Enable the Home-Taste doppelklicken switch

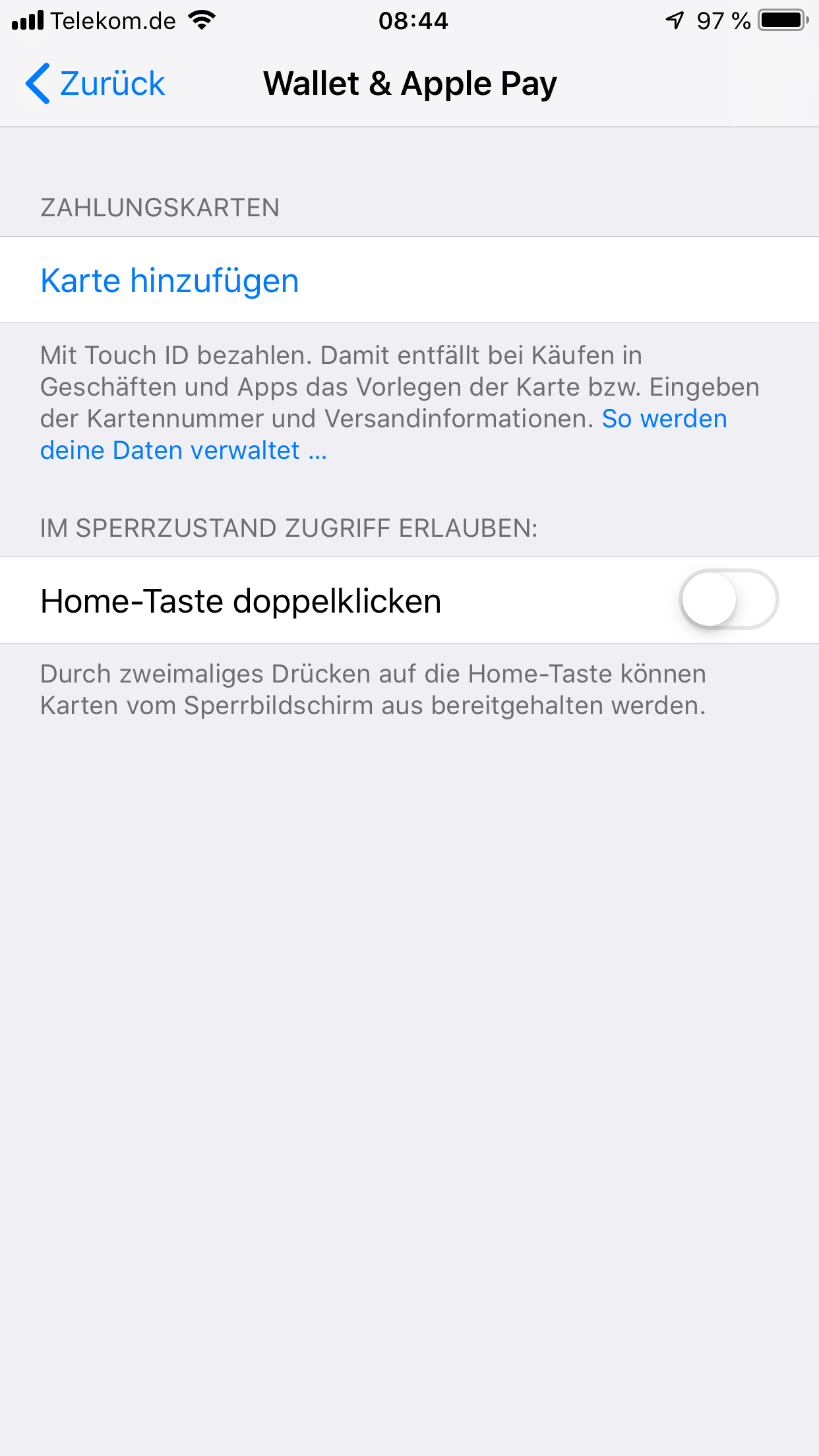pos(729,599)
